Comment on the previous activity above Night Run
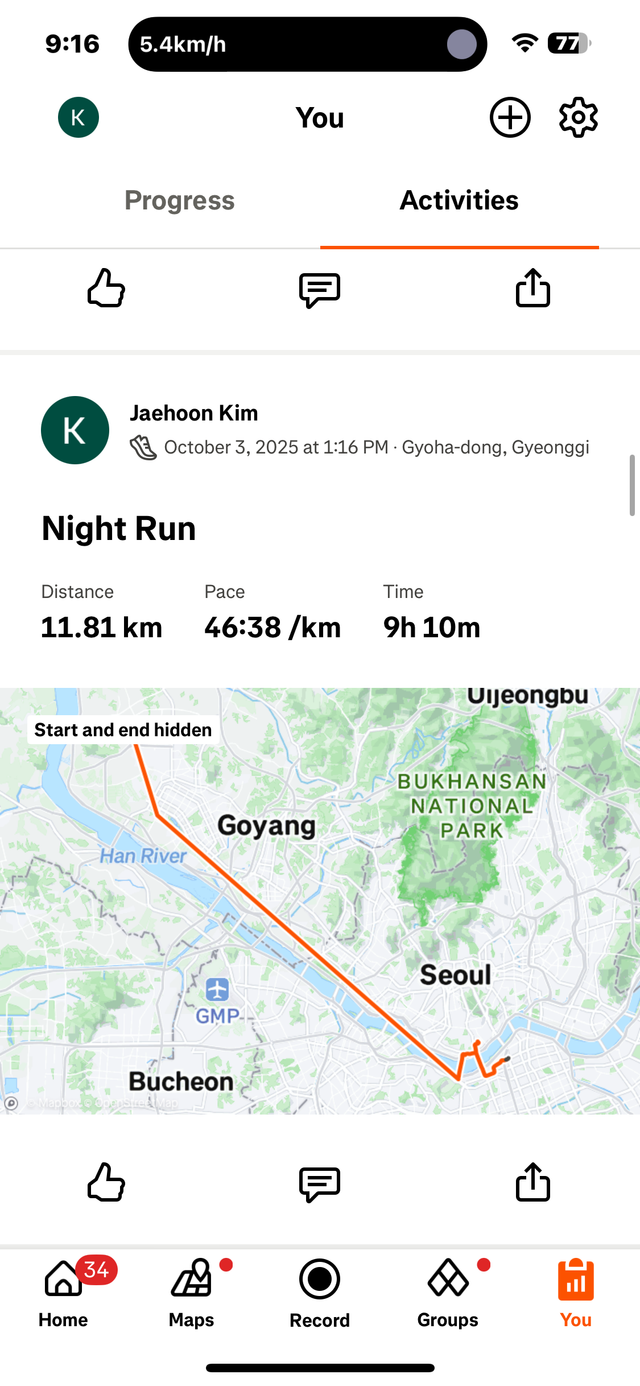640x1386 pixels. (x=320, y=290)
